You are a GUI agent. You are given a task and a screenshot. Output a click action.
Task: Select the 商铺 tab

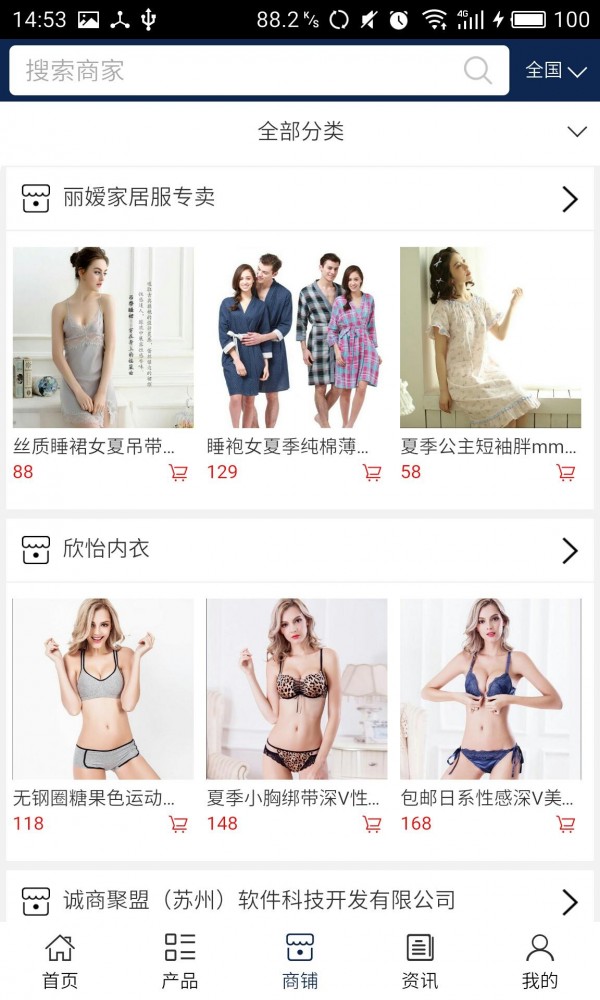pos(300,960)
